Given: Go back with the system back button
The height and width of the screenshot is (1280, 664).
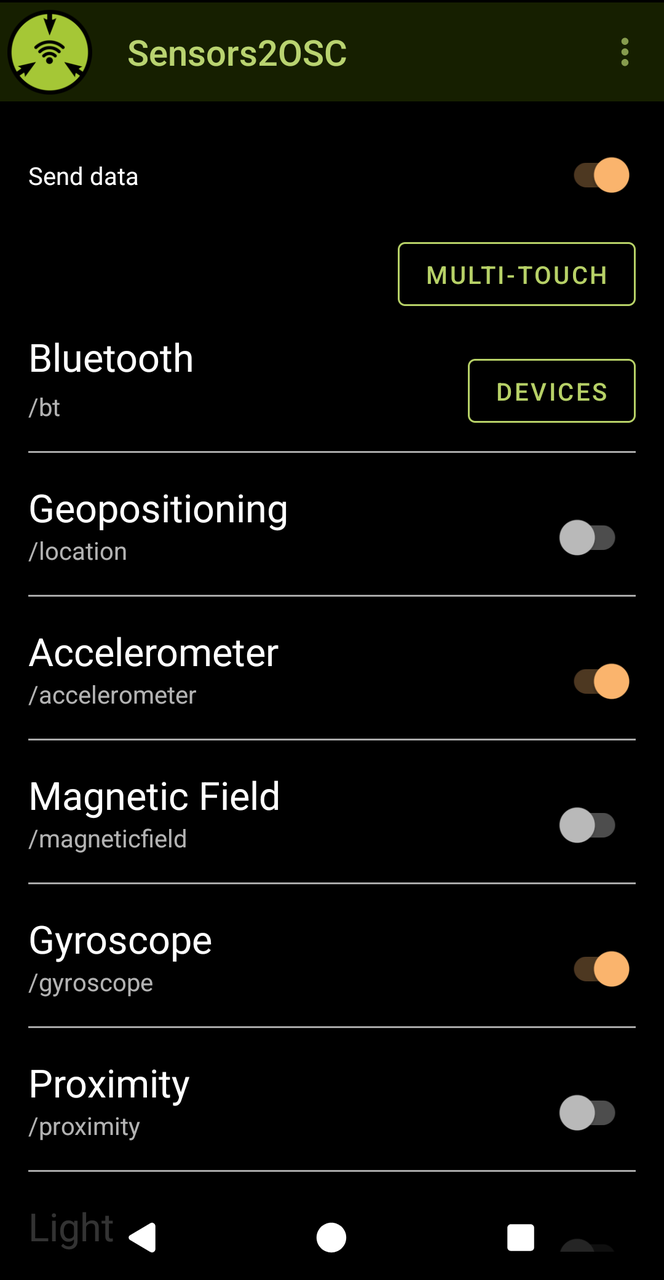Looking at the screenshot, I should pos(143,1238).
